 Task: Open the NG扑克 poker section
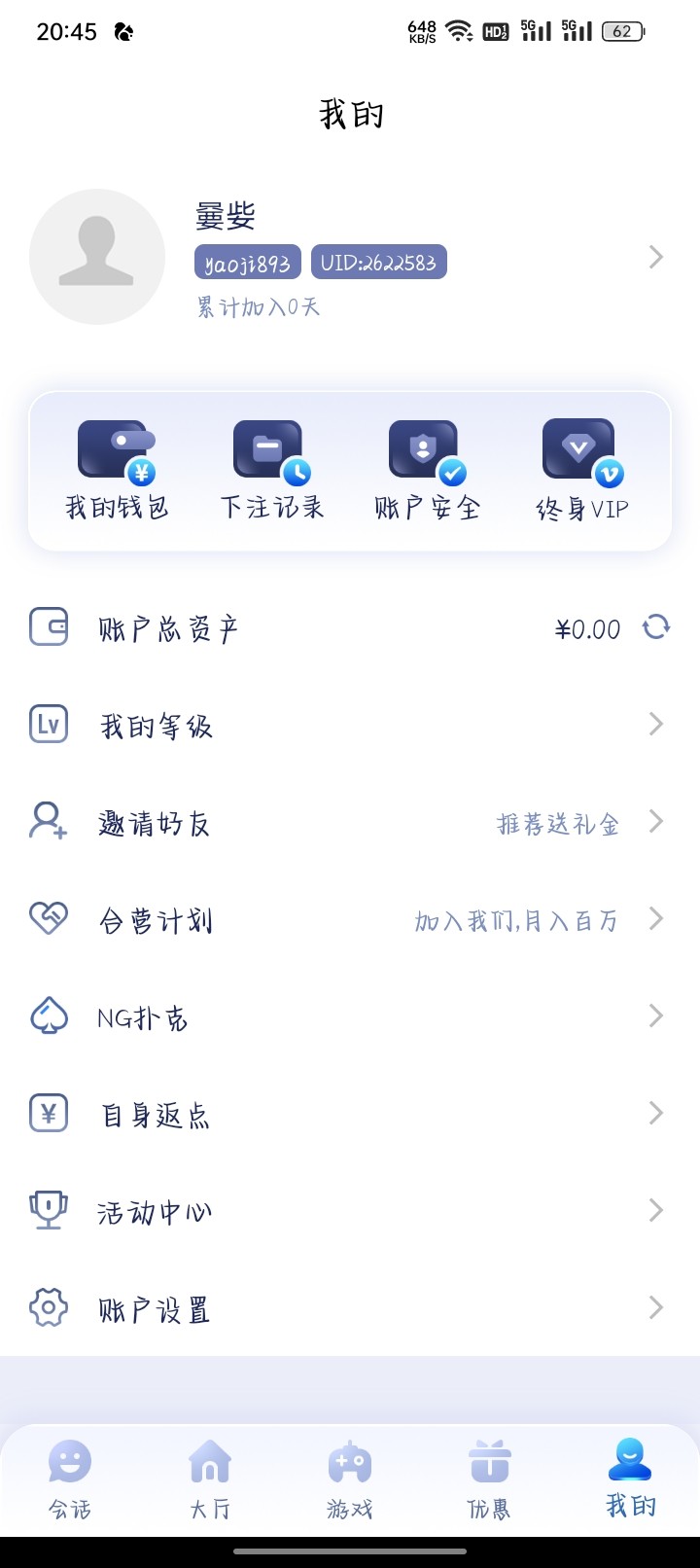click(350, 1016)
